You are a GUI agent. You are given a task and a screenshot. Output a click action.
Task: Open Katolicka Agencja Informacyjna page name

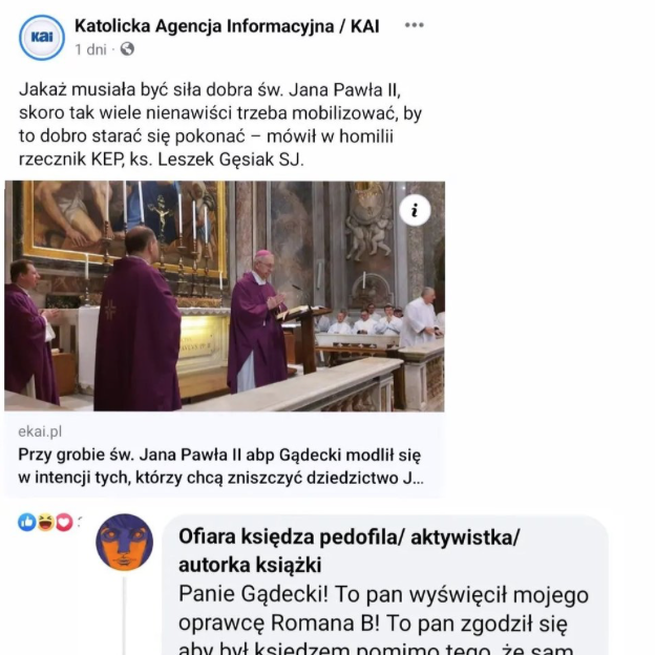[227, 26]
